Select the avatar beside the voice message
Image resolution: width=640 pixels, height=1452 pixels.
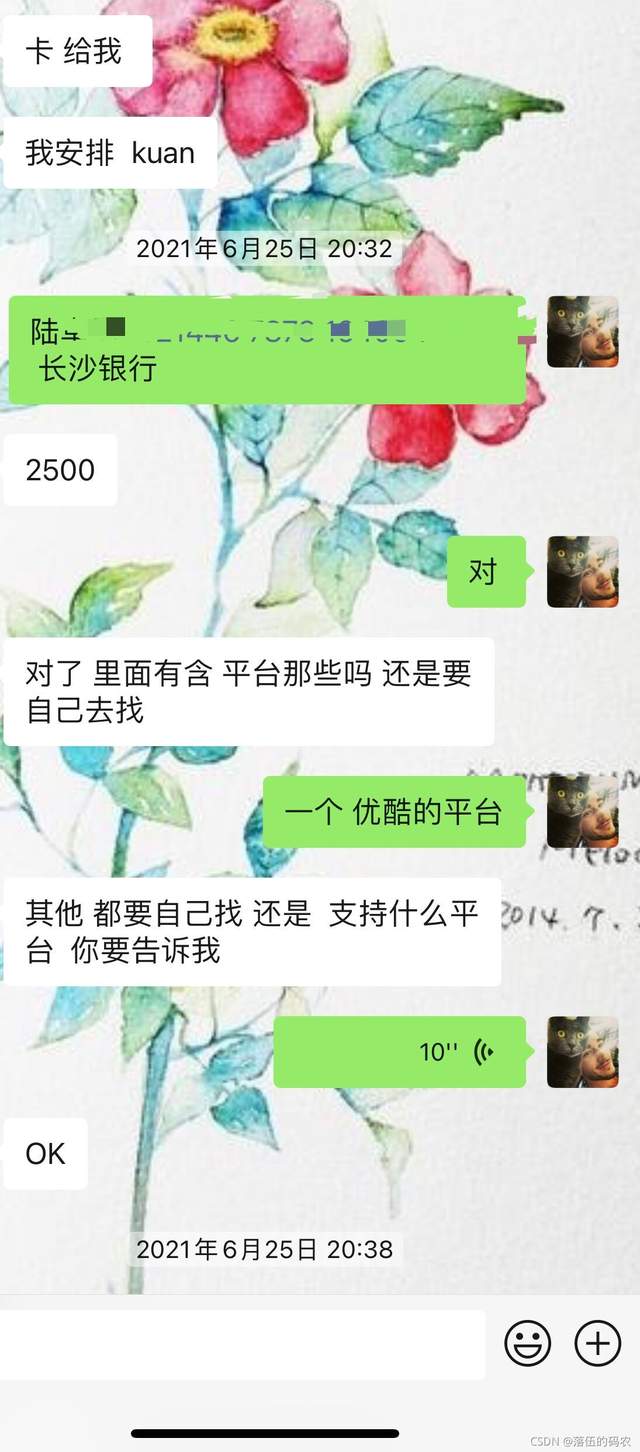coord(582,1052)
